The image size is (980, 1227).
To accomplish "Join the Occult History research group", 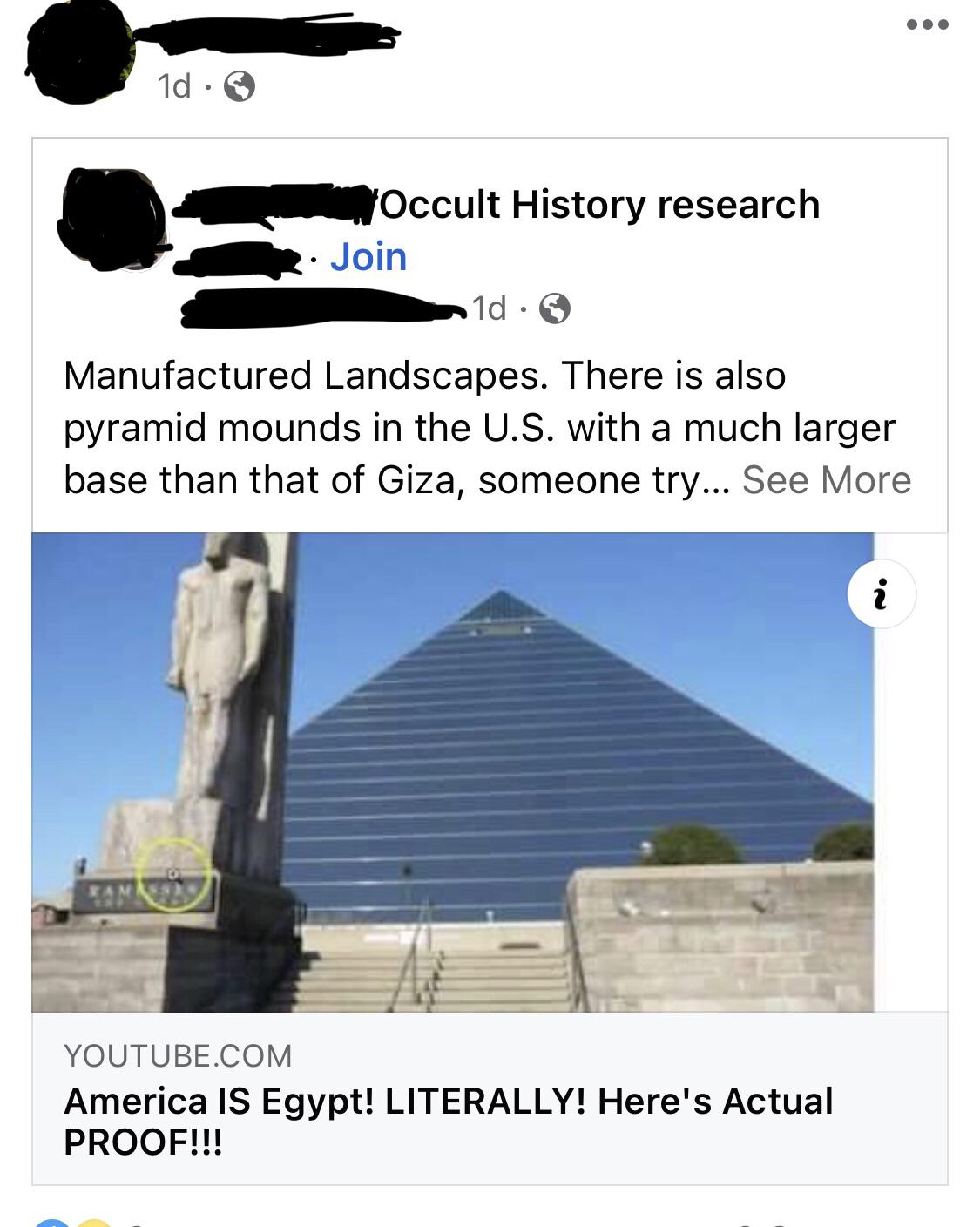I will (366, 257).
